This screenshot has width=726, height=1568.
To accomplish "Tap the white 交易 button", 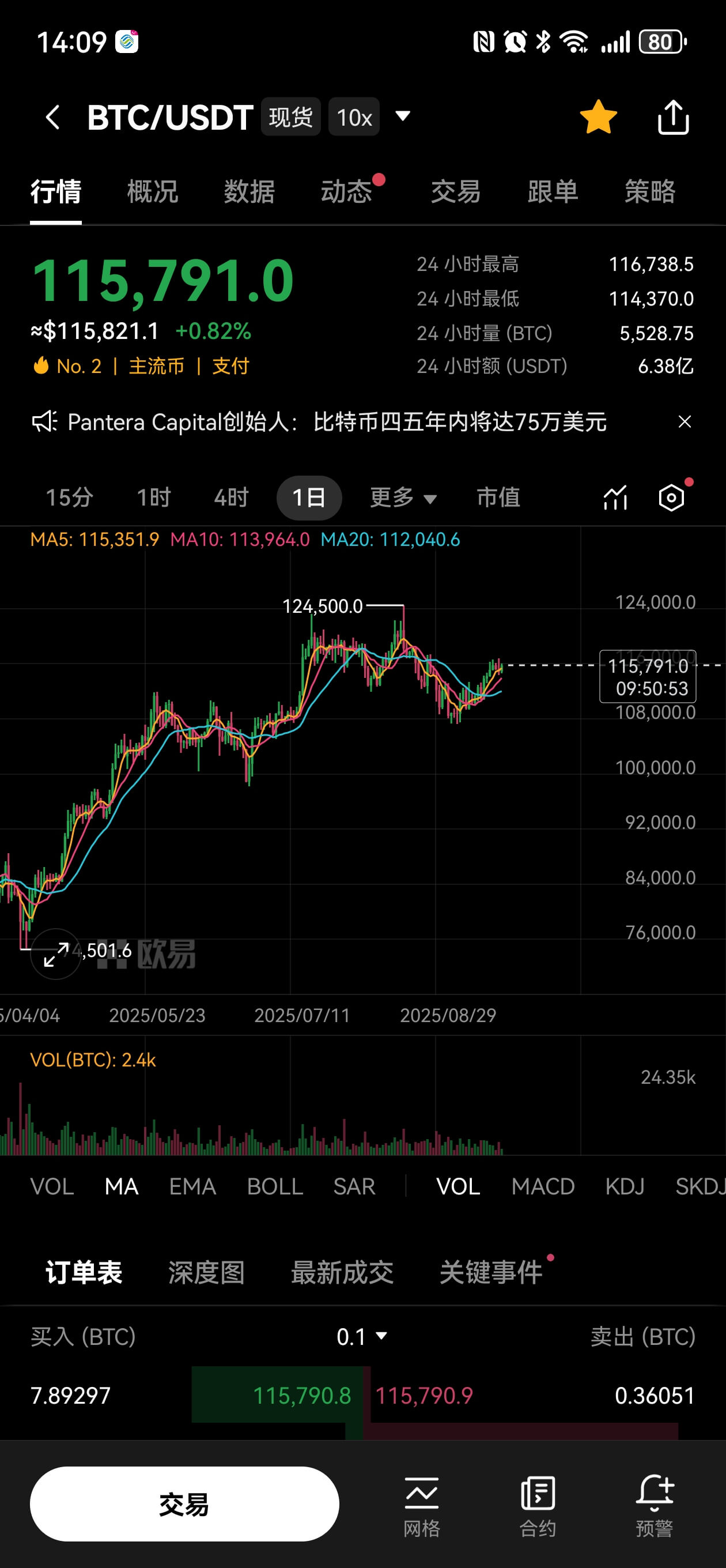I will [184, 1503].
